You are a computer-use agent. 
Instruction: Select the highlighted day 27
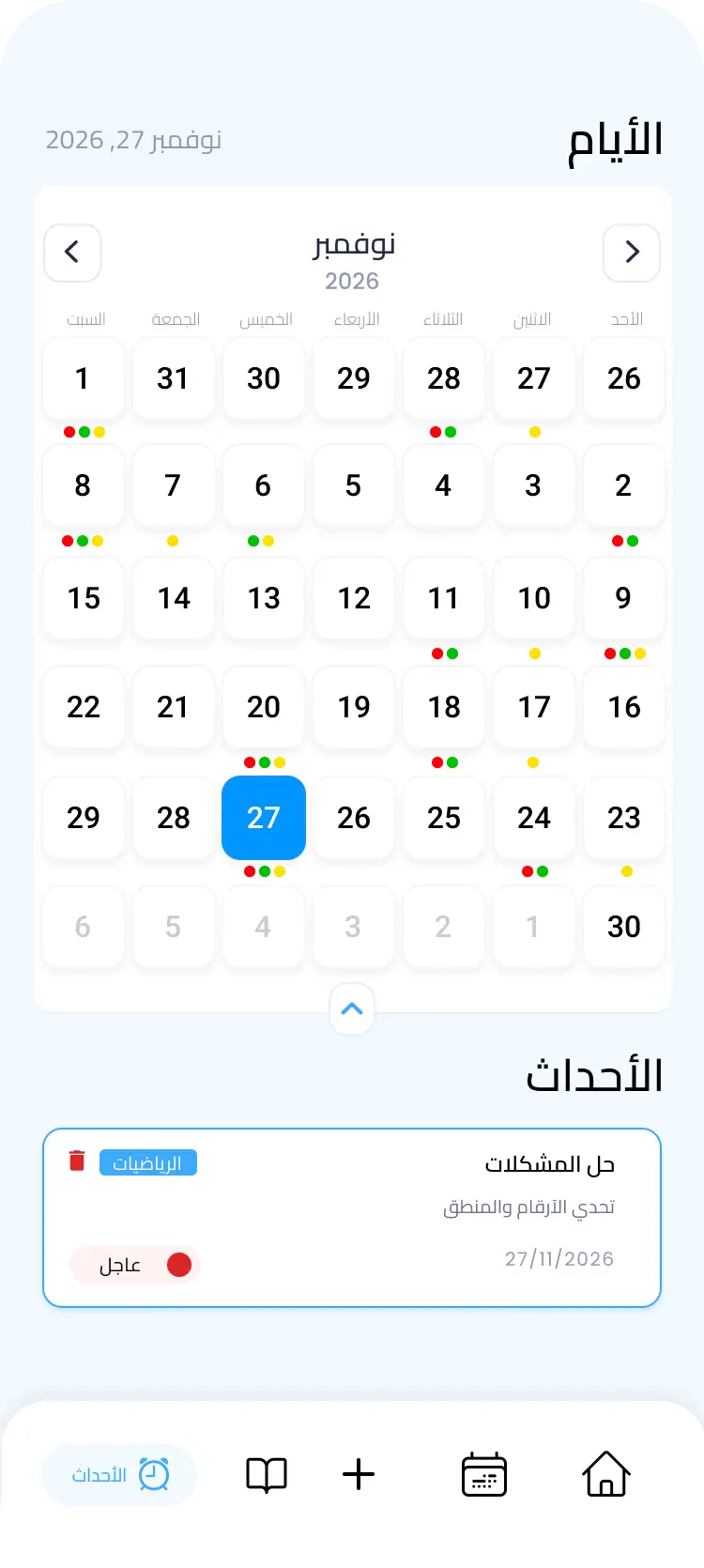coord(264,818)
